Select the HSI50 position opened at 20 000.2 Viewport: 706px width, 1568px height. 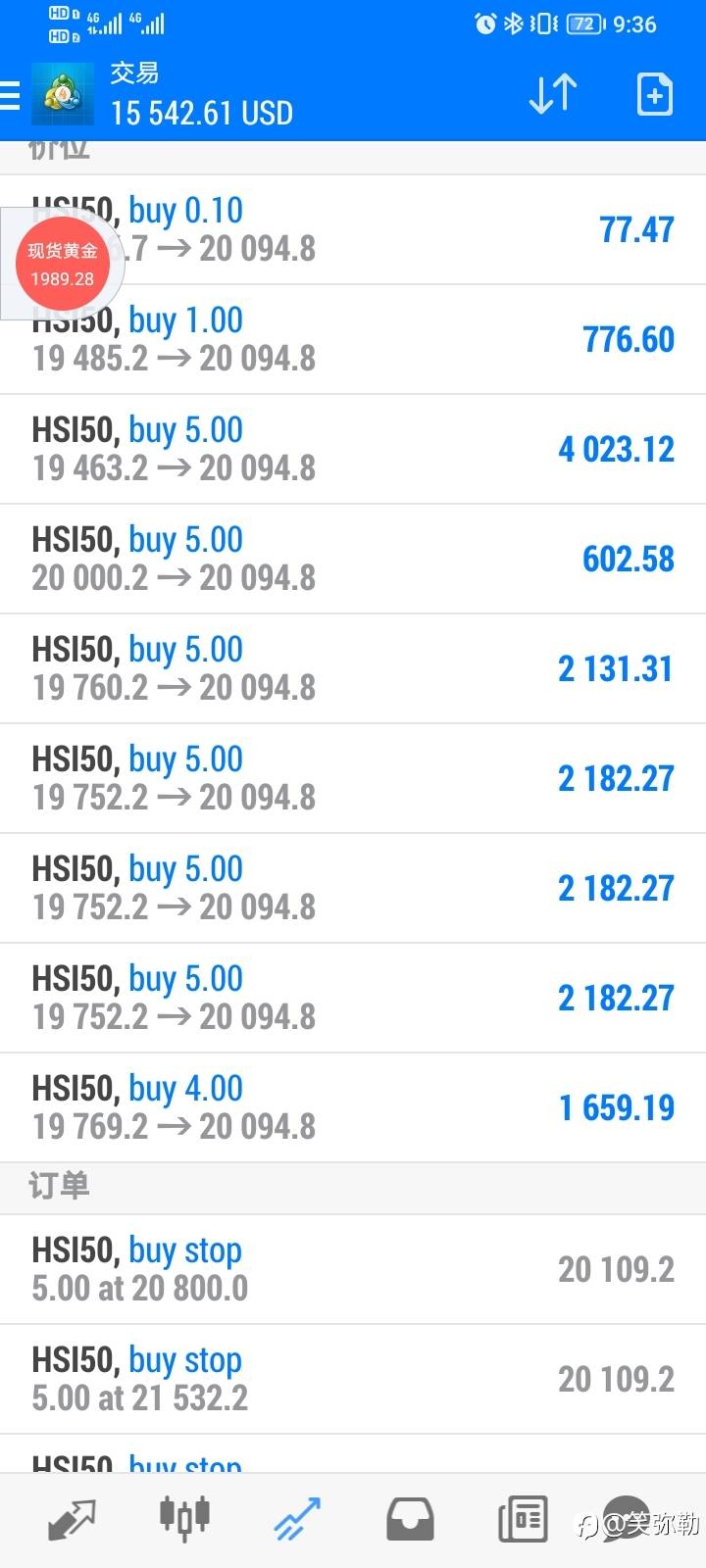[x=353, y=560]
